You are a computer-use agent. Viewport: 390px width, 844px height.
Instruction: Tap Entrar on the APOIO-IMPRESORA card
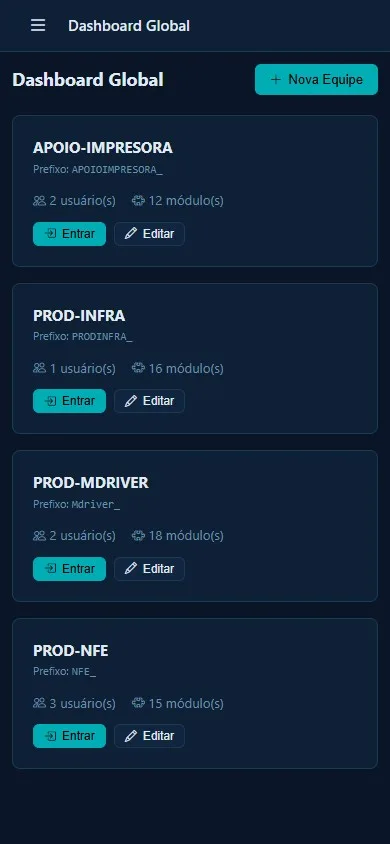69,234
